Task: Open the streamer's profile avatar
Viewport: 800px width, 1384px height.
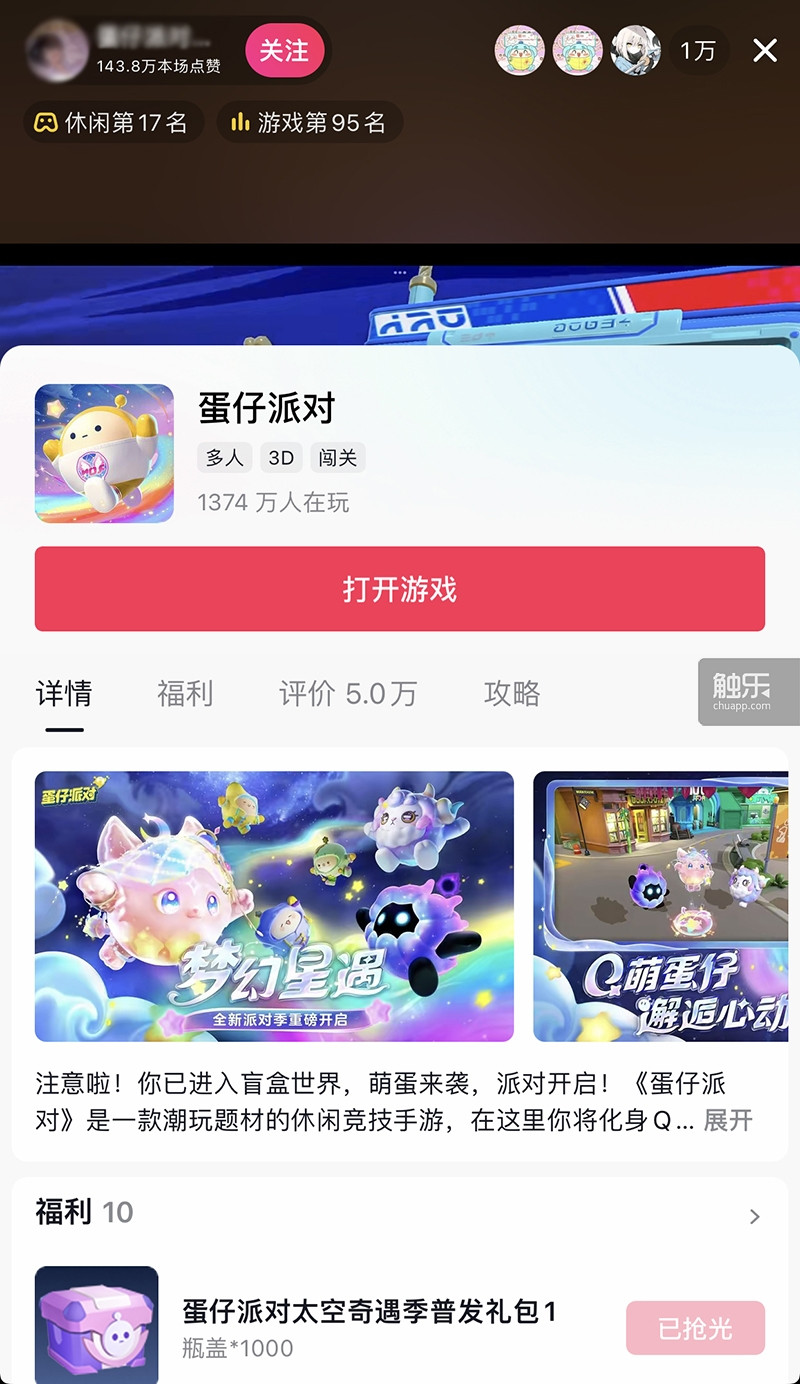Action: pyautogui.click(x=56, y=50)
